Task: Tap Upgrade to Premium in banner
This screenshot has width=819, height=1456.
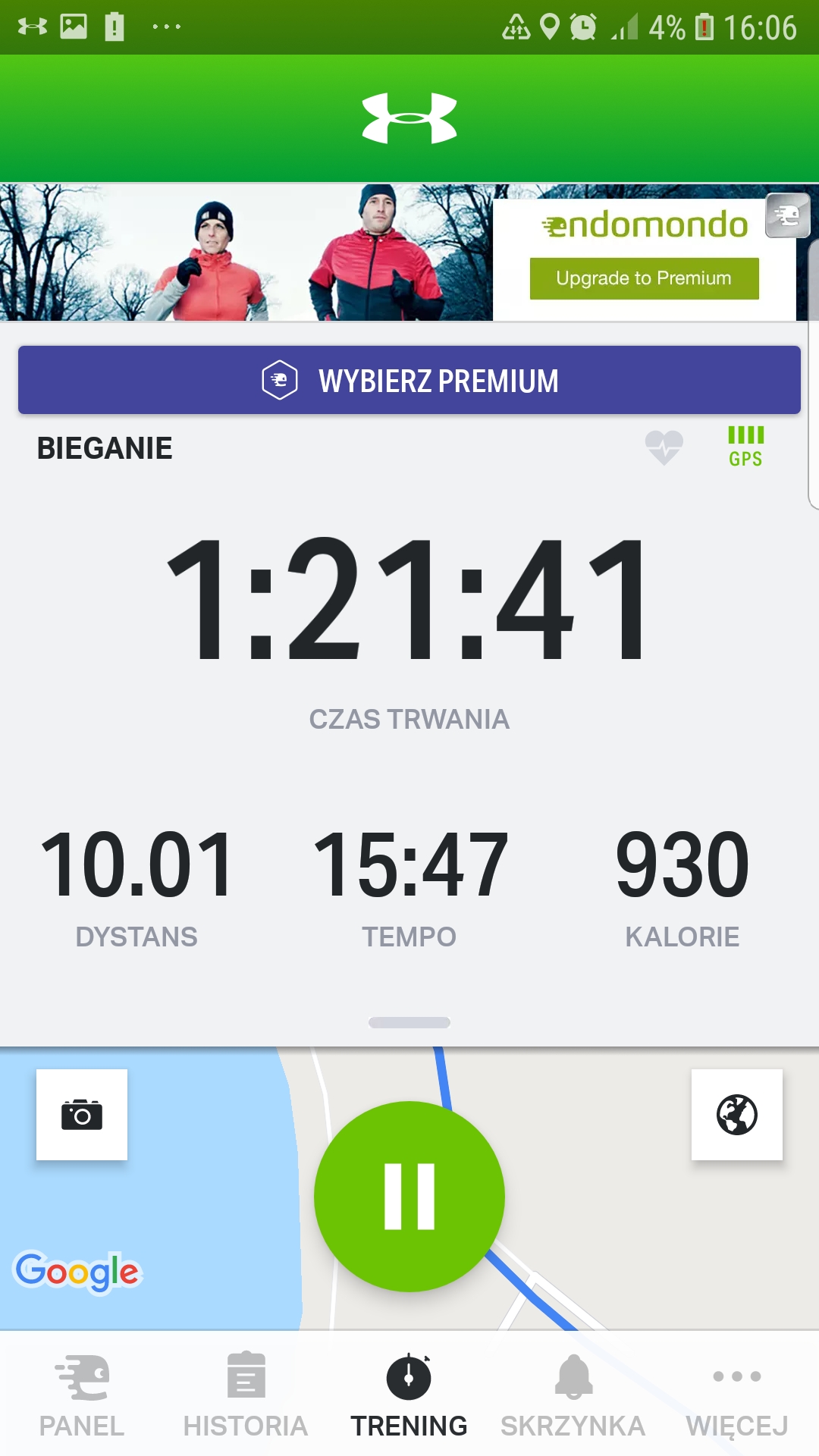Action: pyautogui.click(x=644, y=278)
